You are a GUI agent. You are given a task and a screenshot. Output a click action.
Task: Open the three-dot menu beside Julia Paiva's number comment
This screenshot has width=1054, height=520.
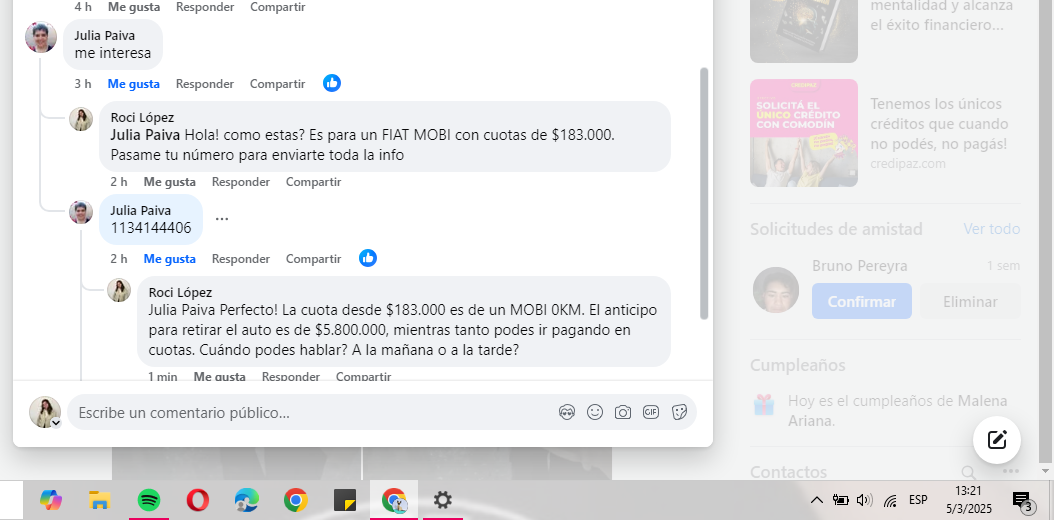222,219
